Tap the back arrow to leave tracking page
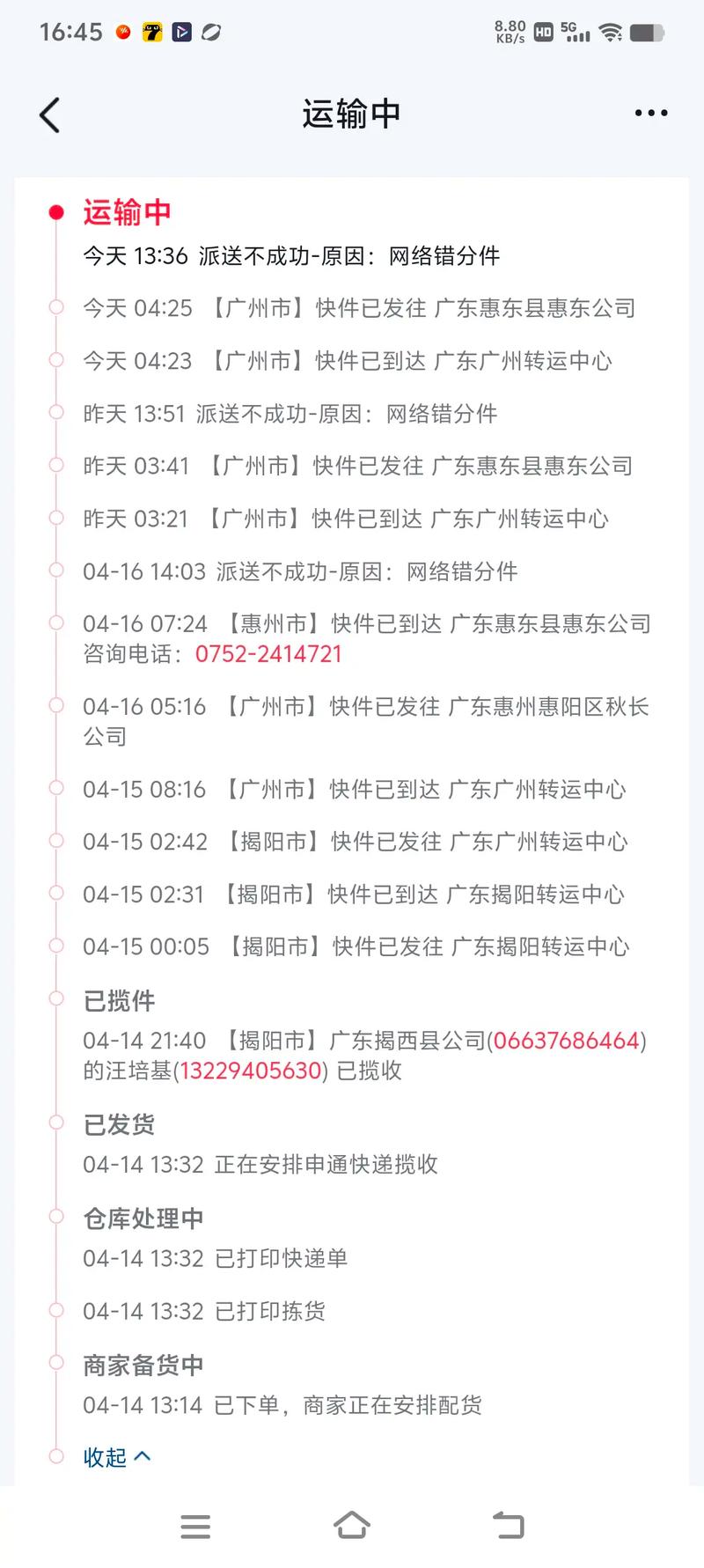The height and width of the screenshot is (1568, 704). pos(50,114)
